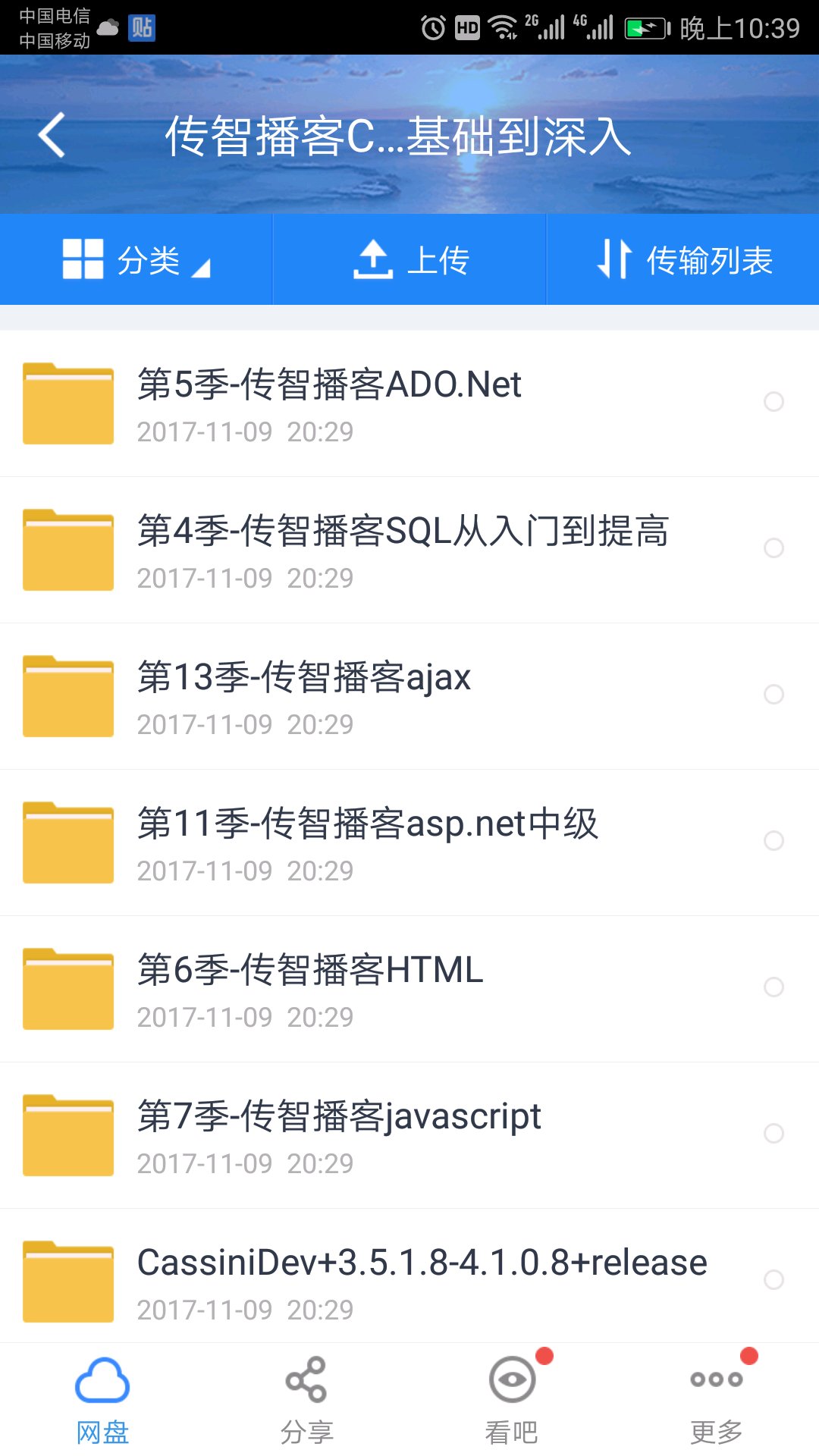Viewport: 819px width, 1456px height.
Task: Open folder 第13季-传智播客ajax
Action: click(409, 696)
